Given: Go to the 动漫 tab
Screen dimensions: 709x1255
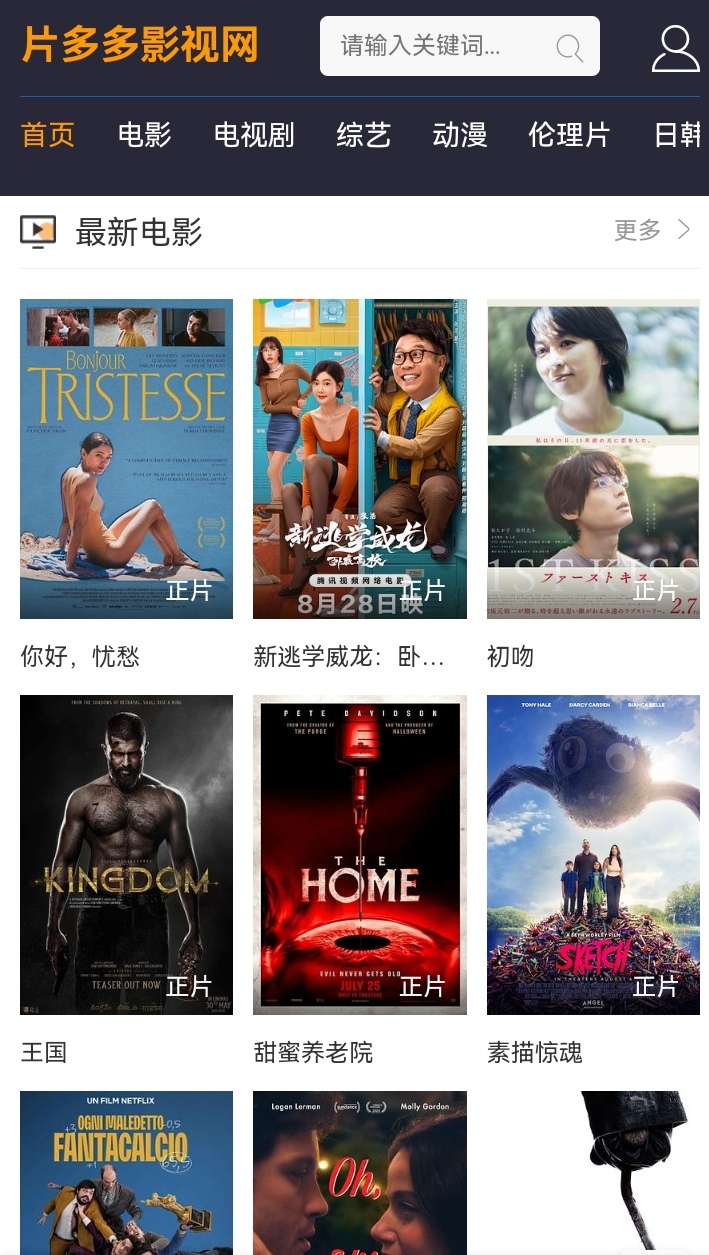Looking at the screenshot, I should click(459, 134).
